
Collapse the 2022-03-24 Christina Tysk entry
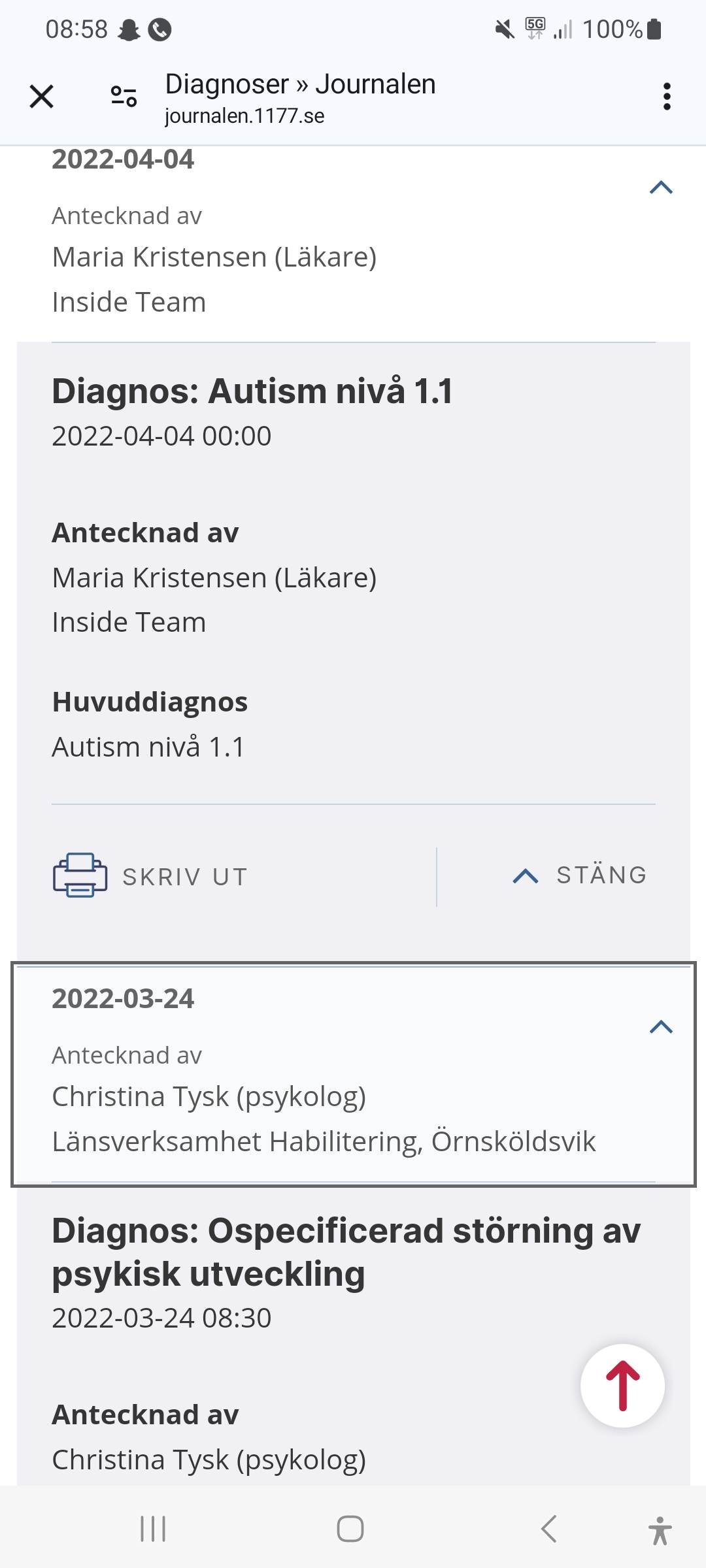(x=661, y=1027)
